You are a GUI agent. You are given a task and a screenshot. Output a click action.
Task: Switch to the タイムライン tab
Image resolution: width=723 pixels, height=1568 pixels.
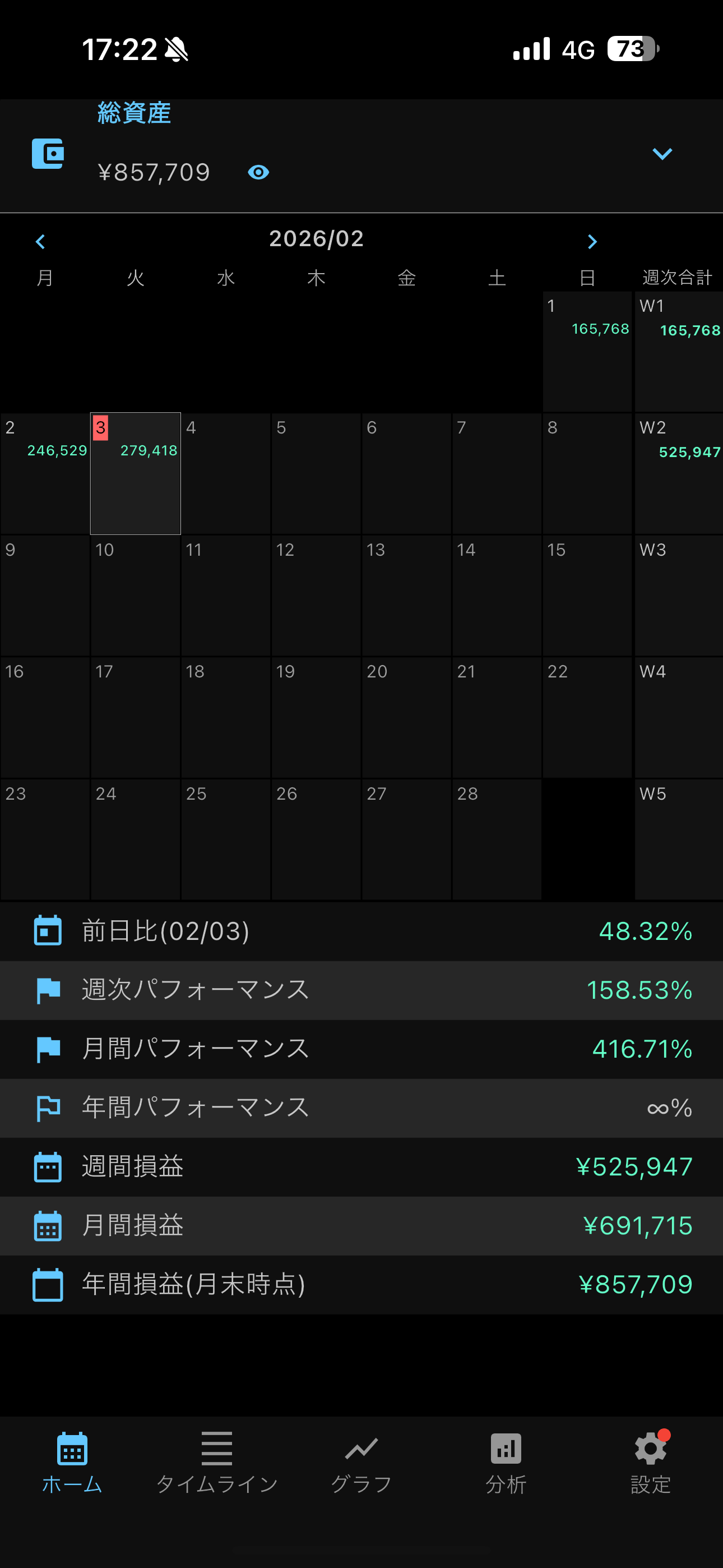tap(217, 1462)
